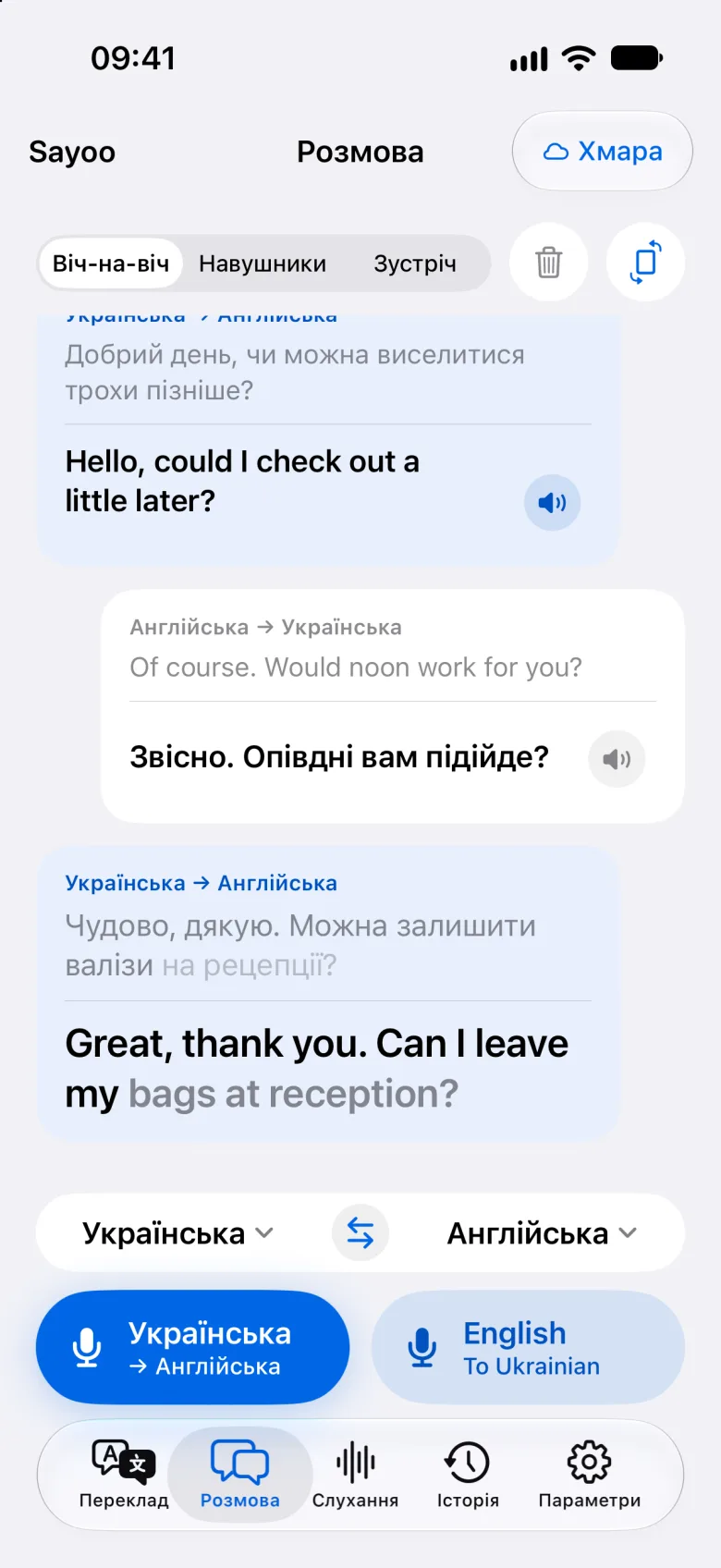
Task: Go to the Переклад tab
Action: [x=124, y=1474]
